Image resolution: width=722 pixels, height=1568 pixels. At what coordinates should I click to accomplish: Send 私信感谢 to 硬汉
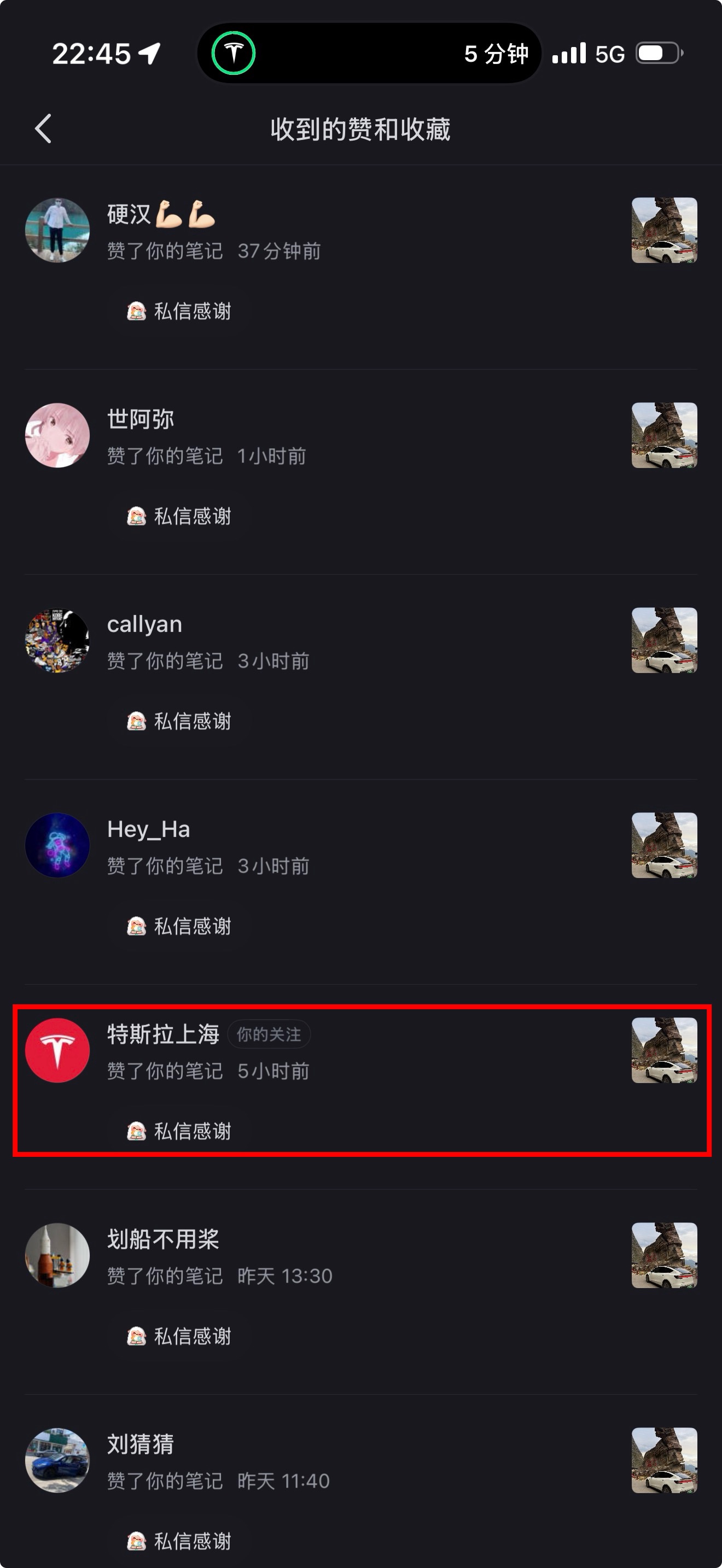tap(179, 311)
